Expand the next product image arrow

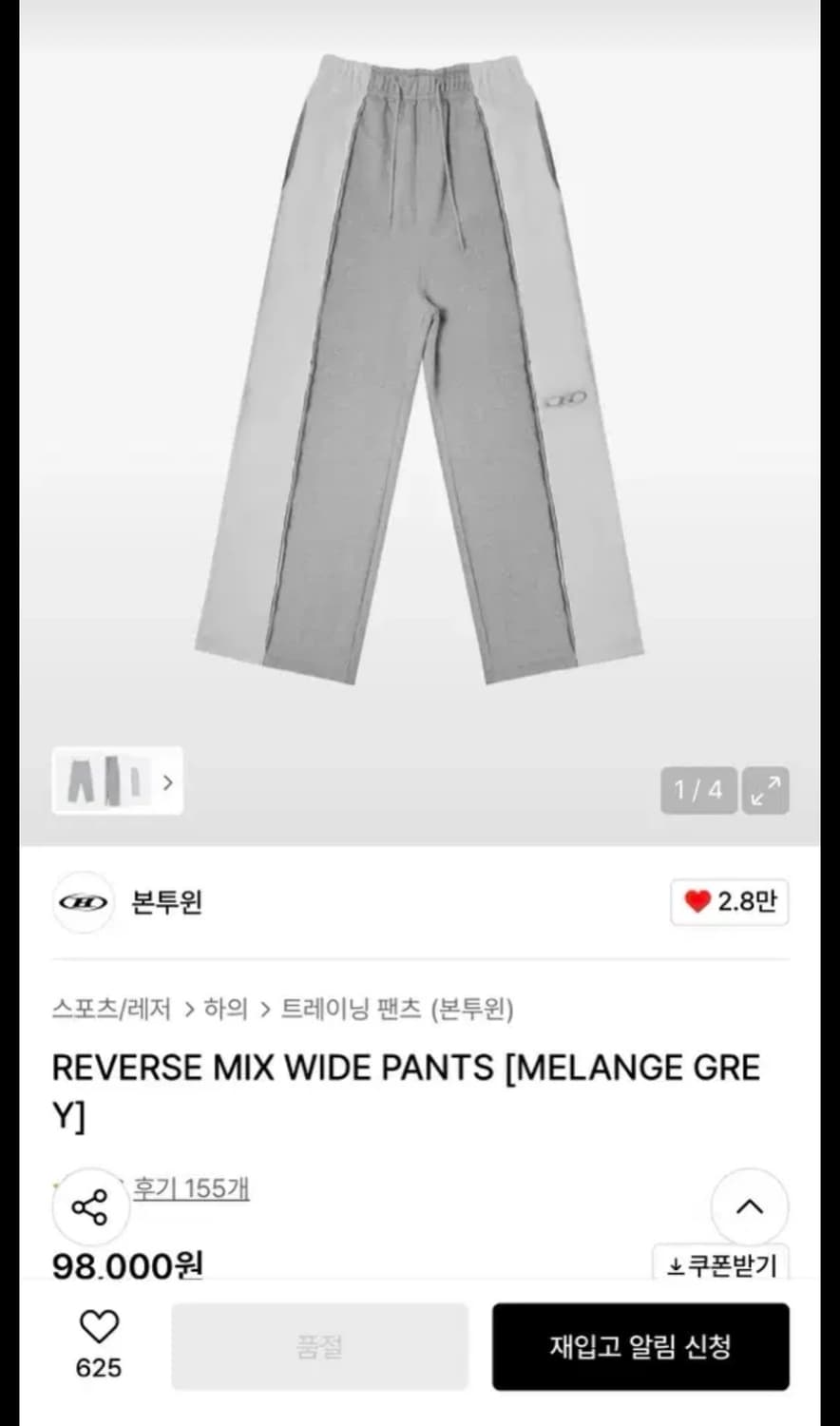(x=167, y=780)
